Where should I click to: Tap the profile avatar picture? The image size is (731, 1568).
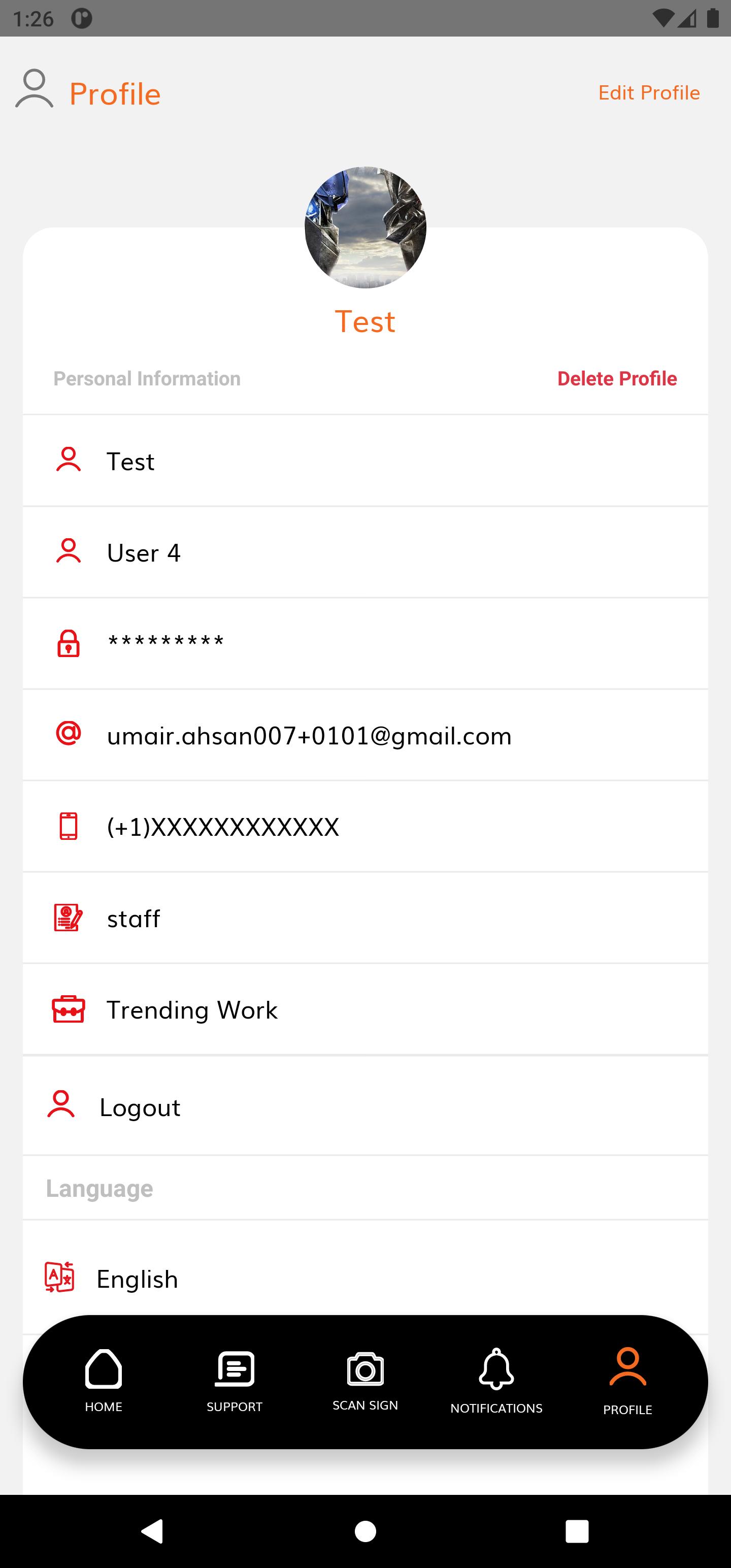point(365,227)
